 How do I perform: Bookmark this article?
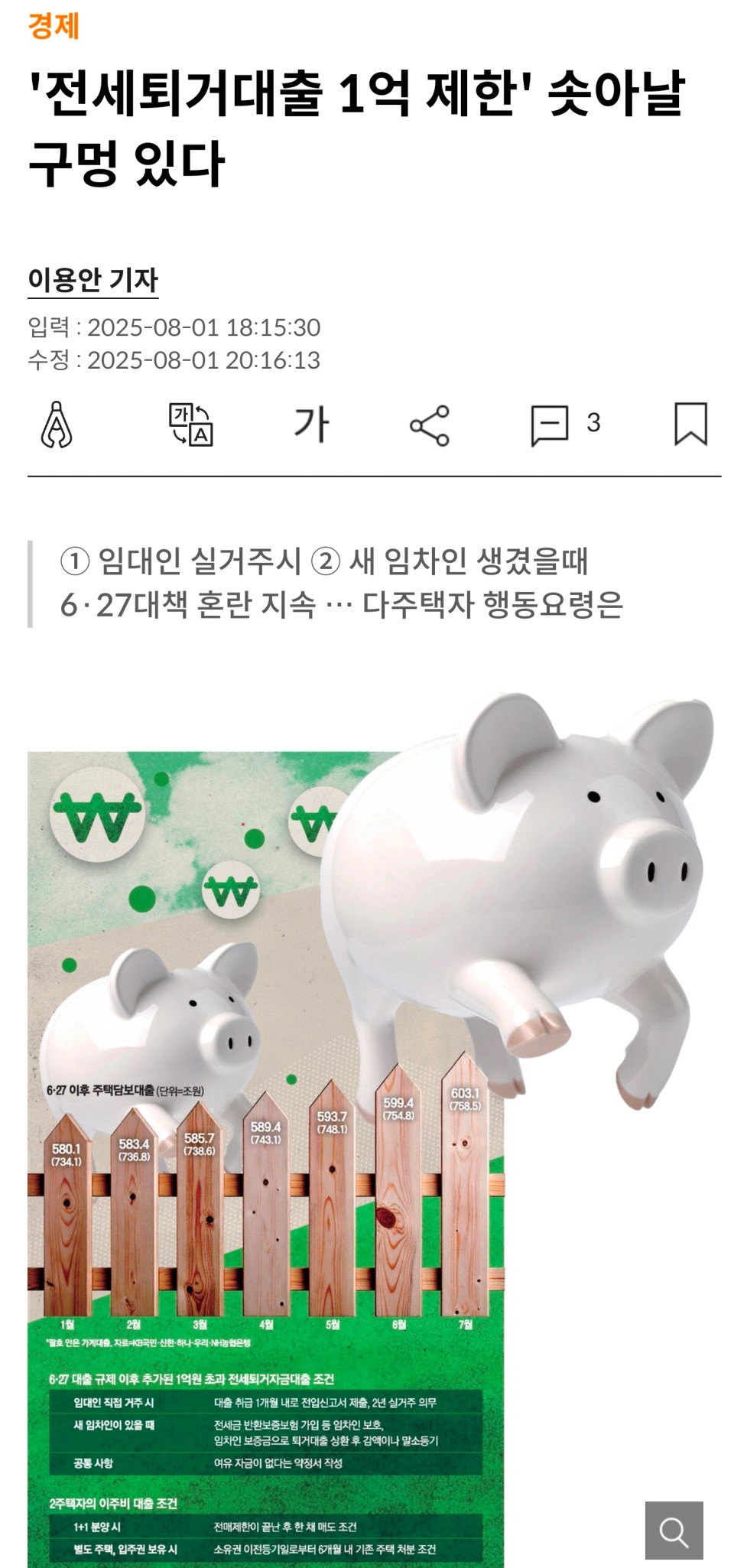point(691,424)
